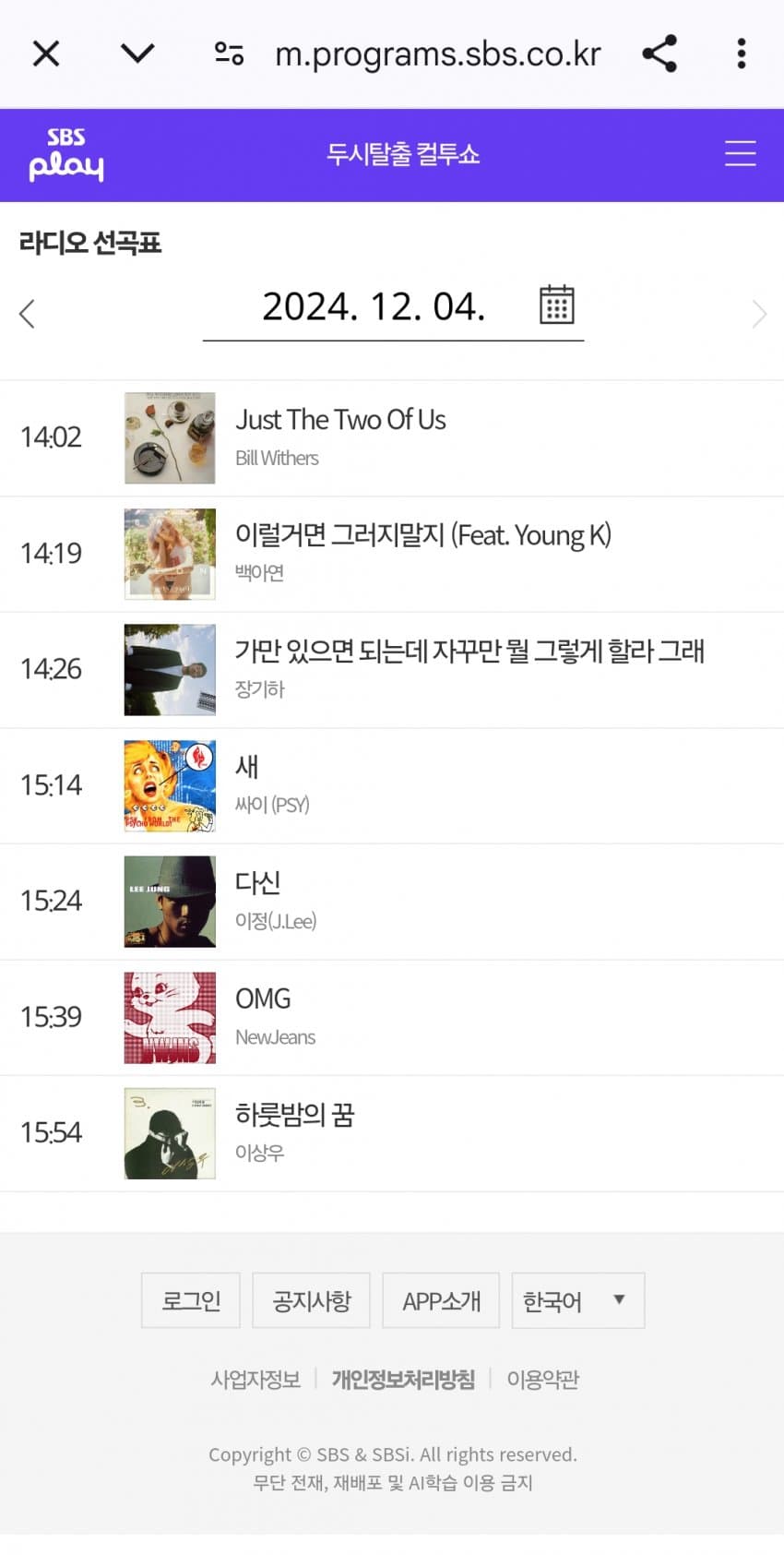Image resolution: width=784 pixels, height=1555 pixels.
Task: Open site settings icon beside URL
Action: point(229,54)
